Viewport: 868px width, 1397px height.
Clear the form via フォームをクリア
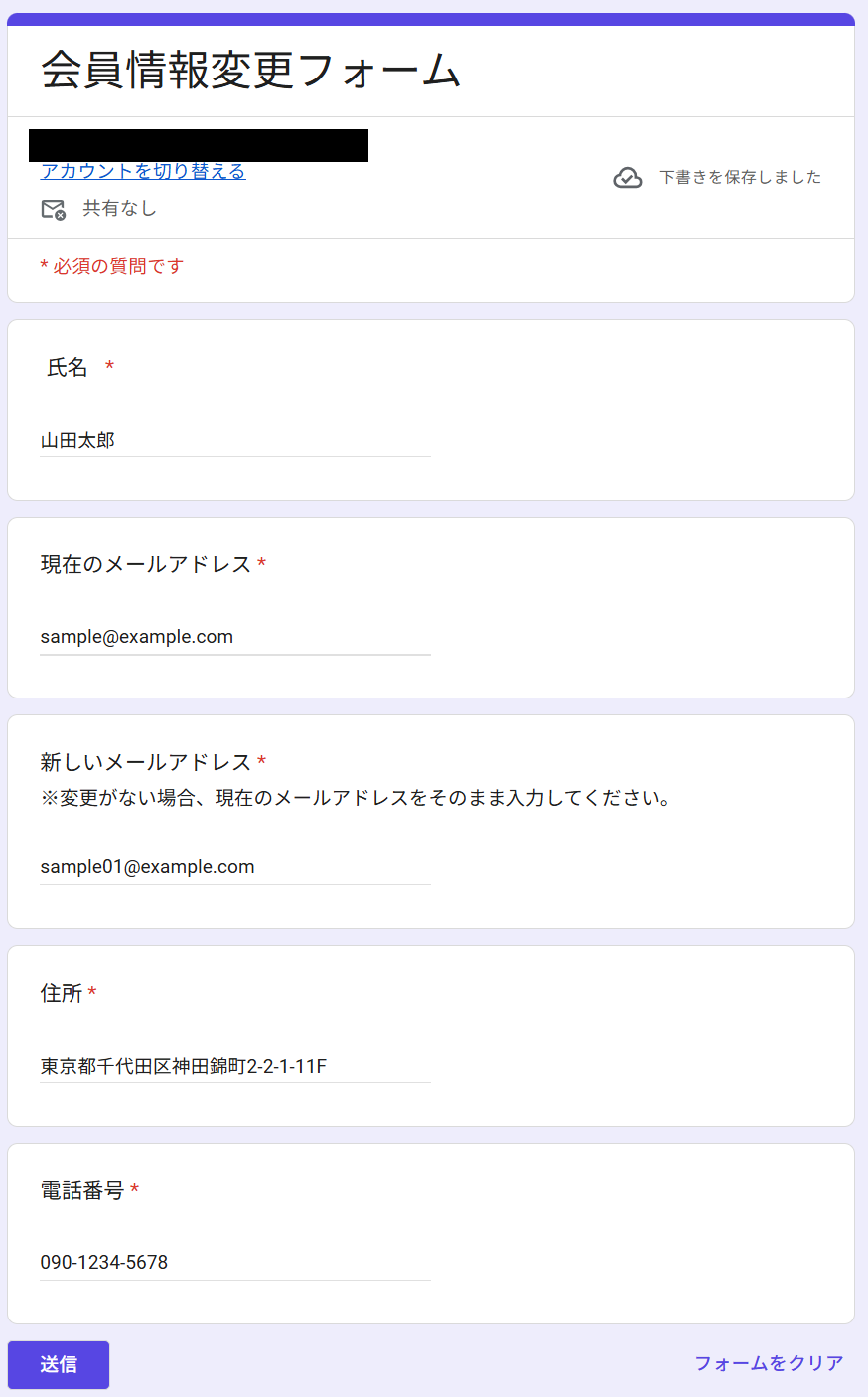(x=769, y=1363)
